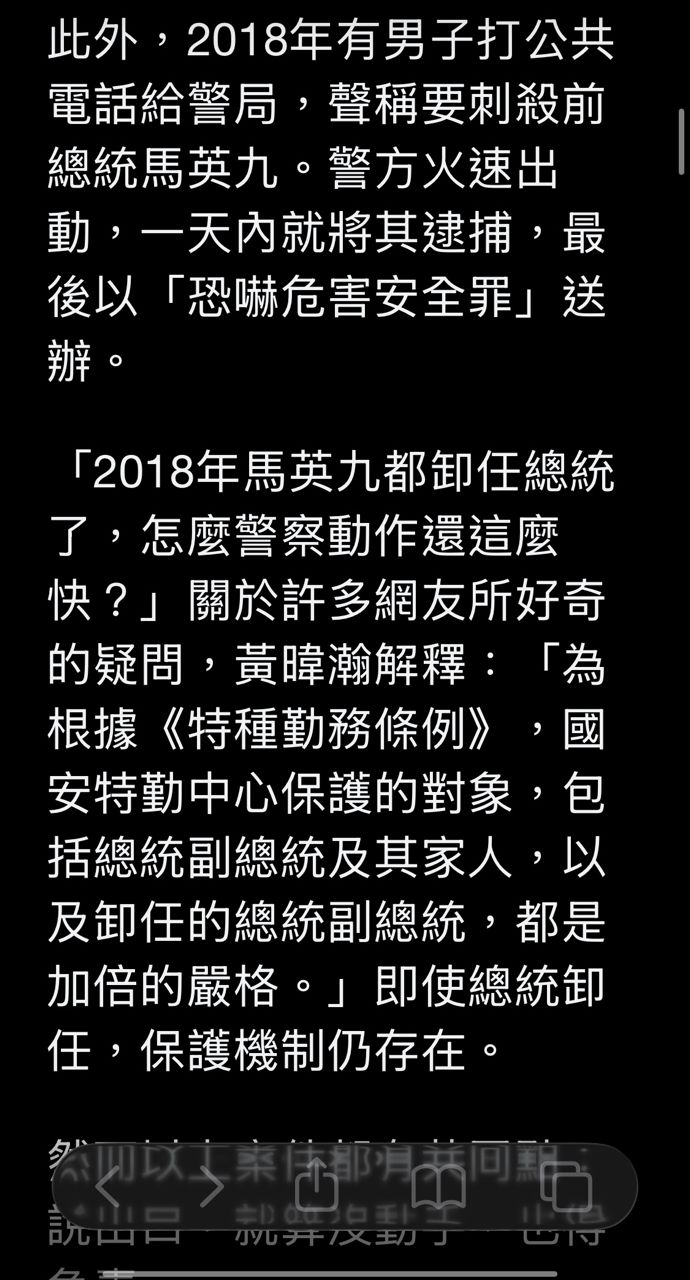The image size is (690, 1280).
Task: Open the bookmarks book icon
Action: click(x=438, y=1187)
